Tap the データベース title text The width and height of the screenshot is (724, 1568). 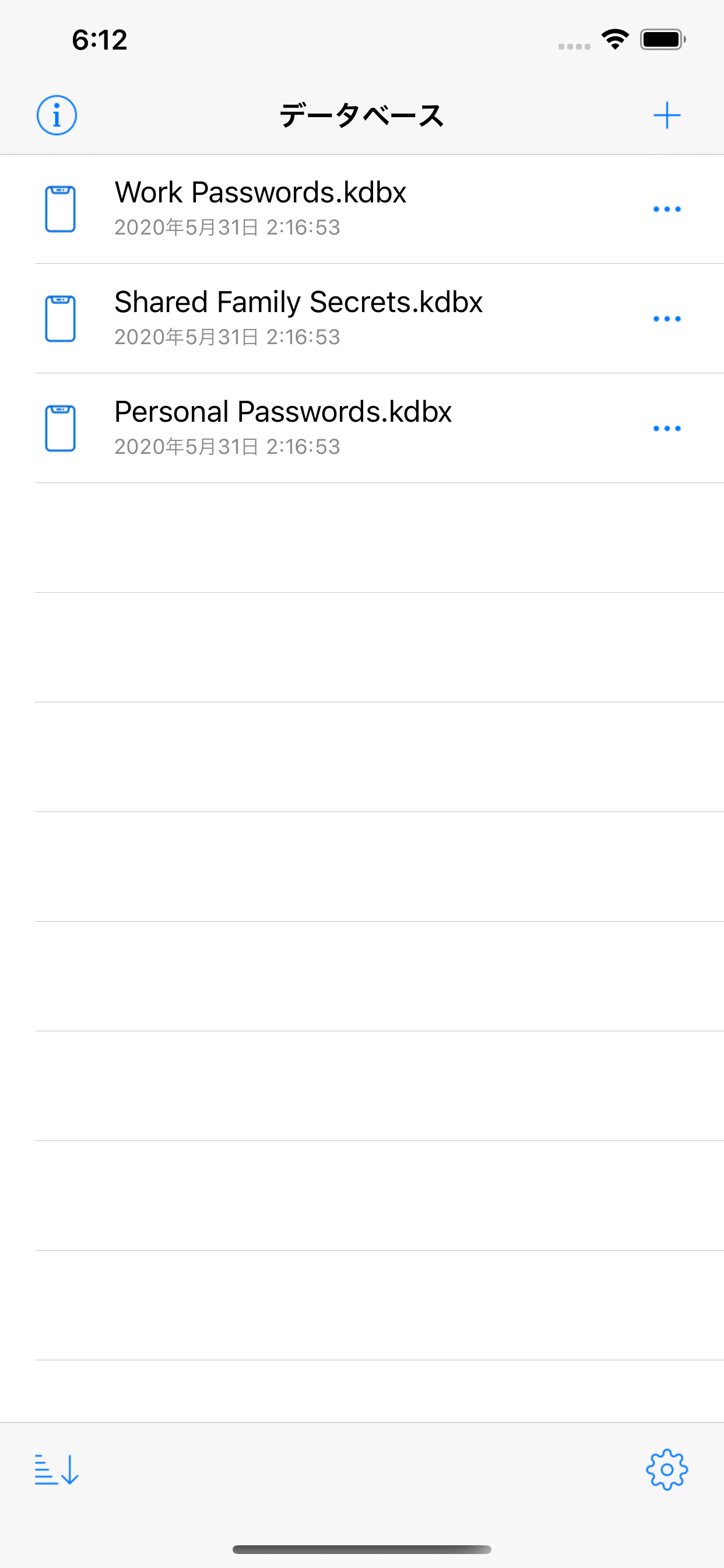pos(361,115)
